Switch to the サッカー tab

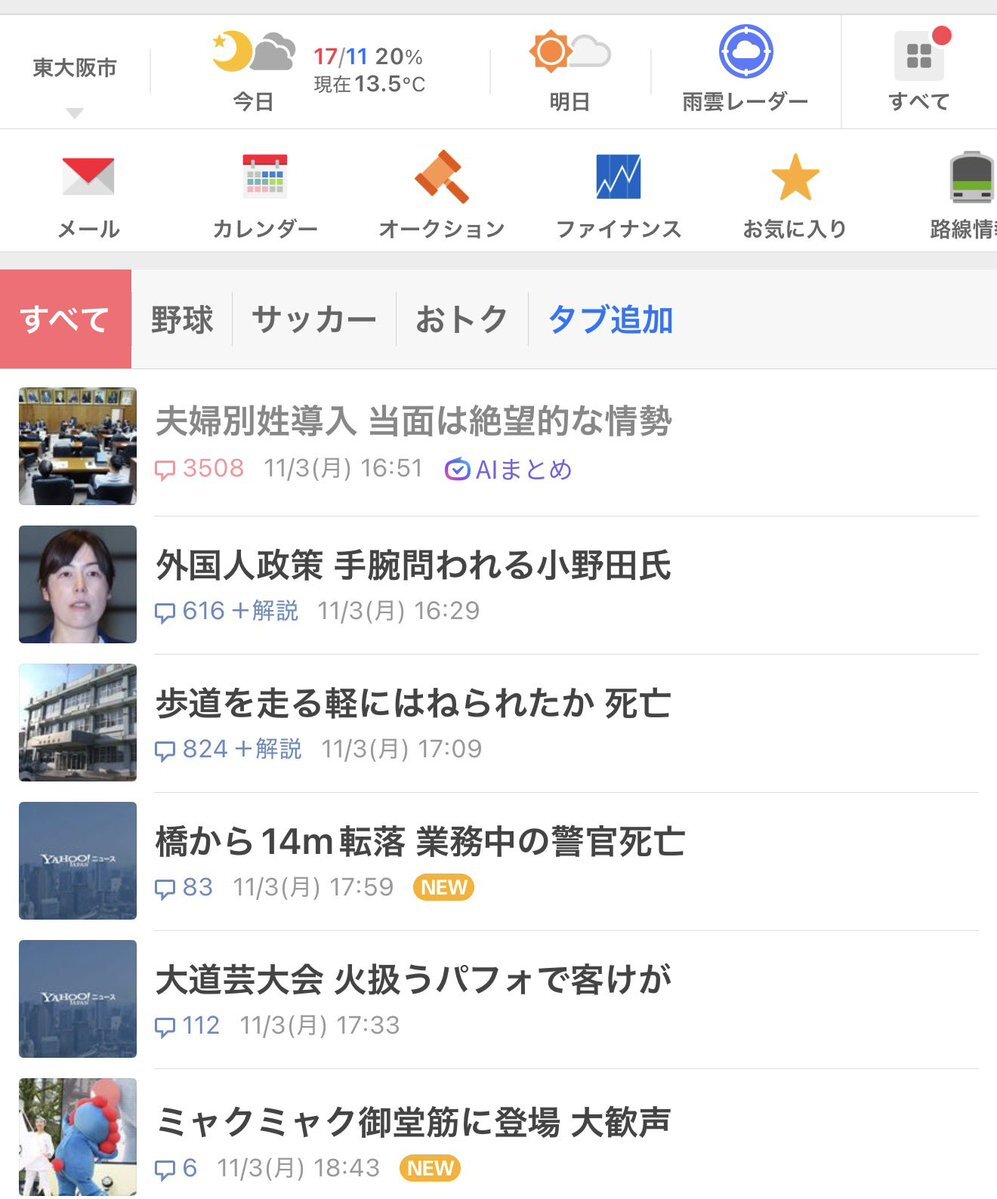pos(314,320)
